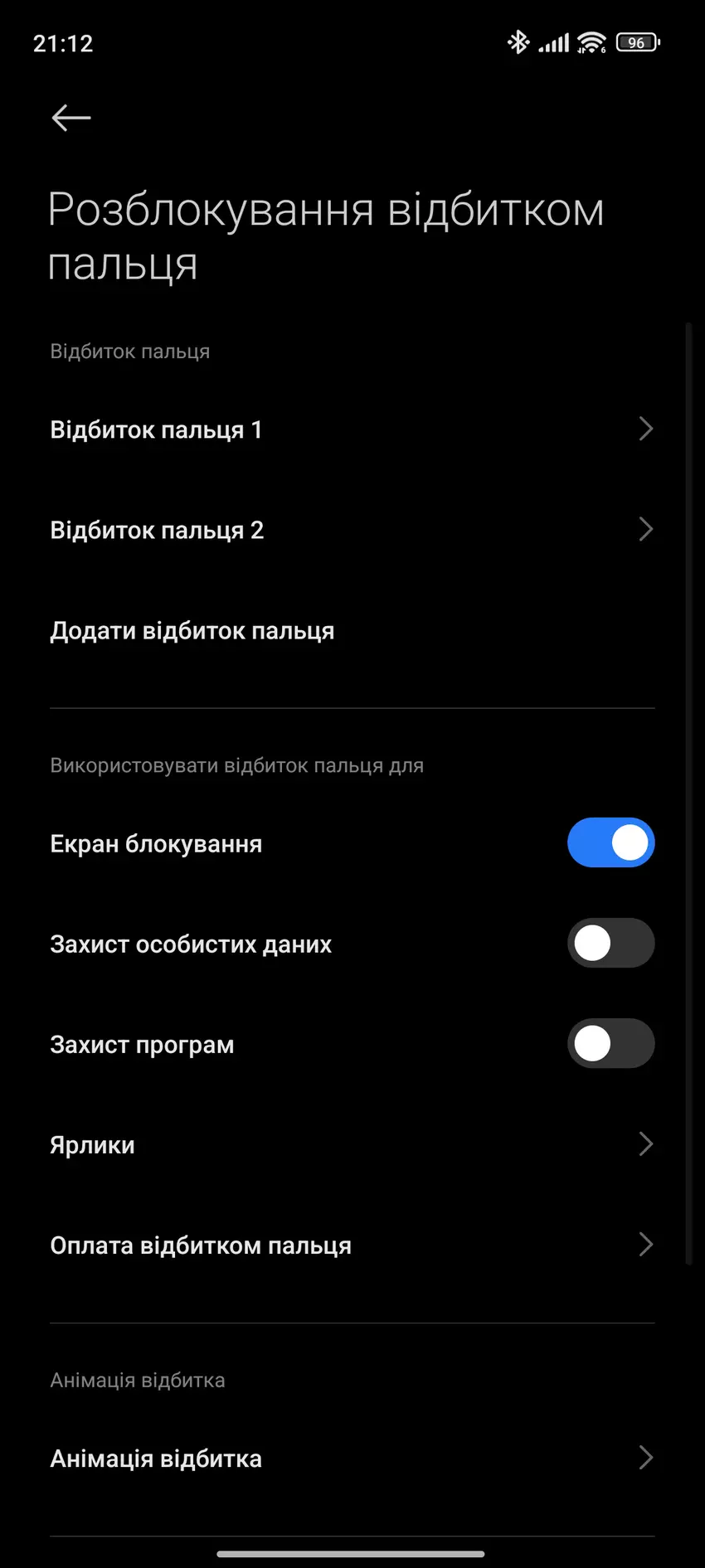Open Анімація відбитка options
This screenshot has width=705, height=1568.
pos(352,1458)
